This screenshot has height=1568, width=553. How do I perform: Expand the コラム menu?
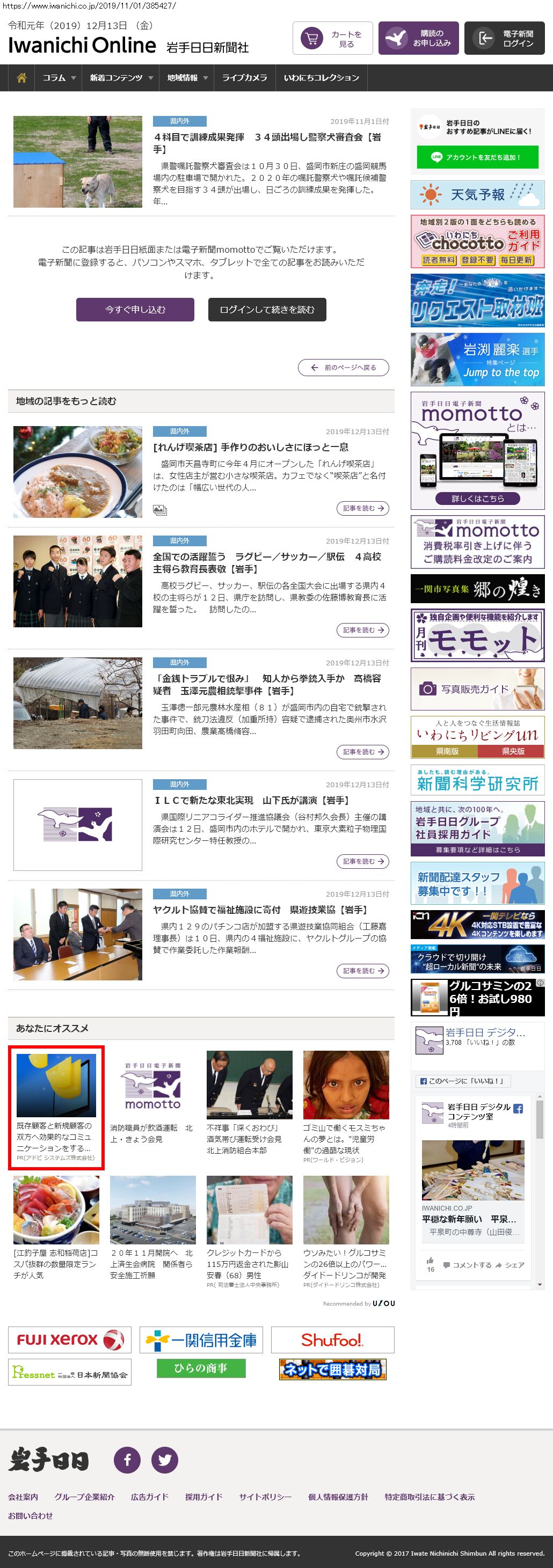coord(59,78)
